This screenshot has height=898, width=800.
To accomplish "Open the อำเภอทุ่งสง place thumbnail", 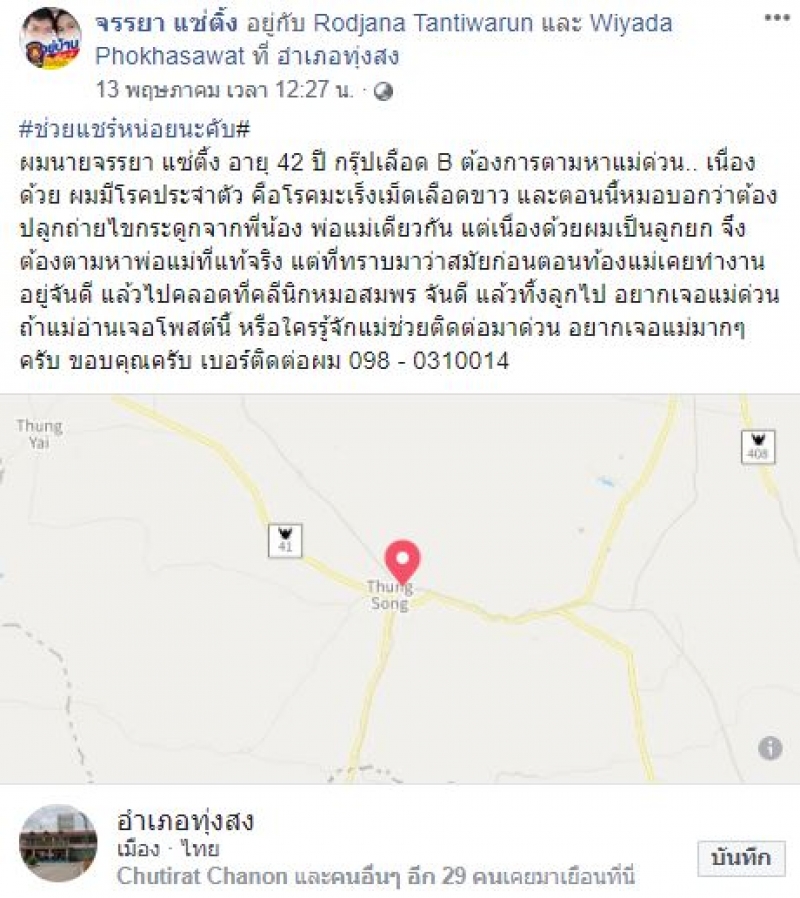I will pos(58,842).
